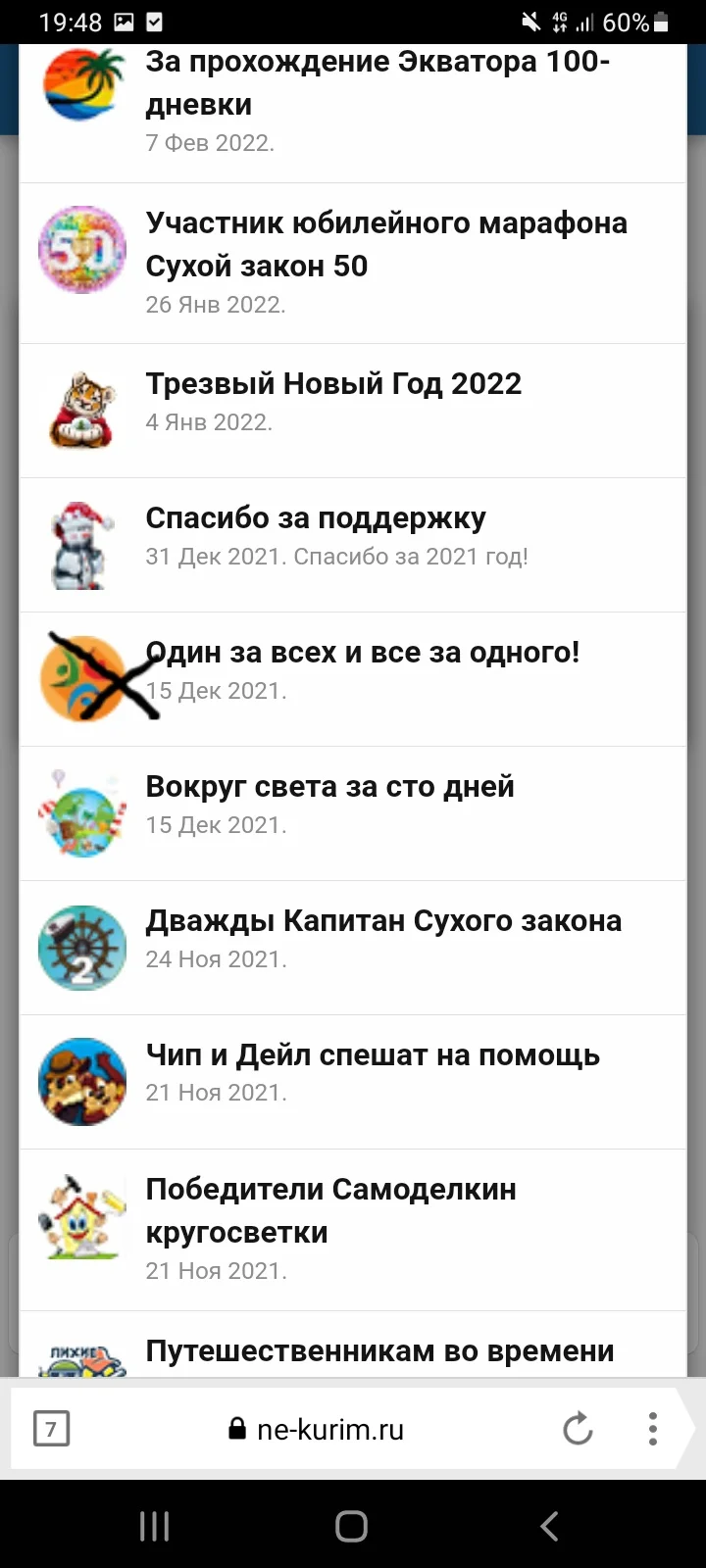Tap the recent apps button

coord(154,1526)
